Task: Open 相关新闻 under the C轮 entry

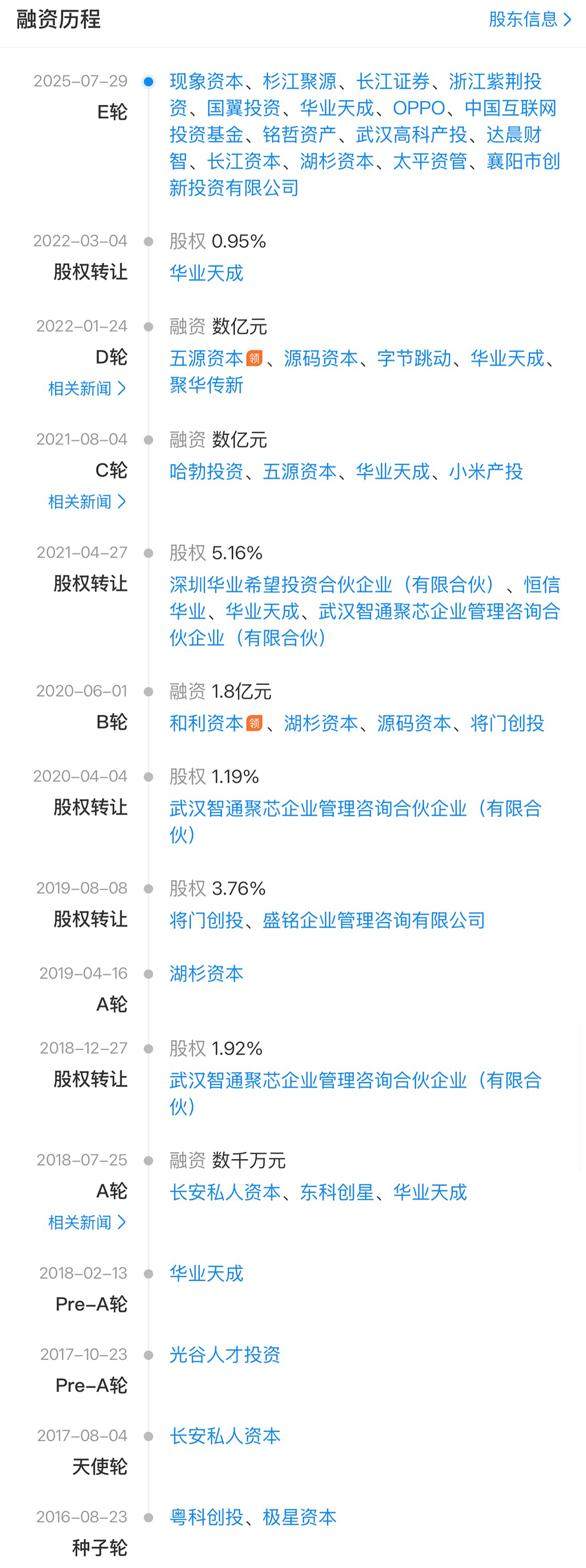Action: point(86,502)
